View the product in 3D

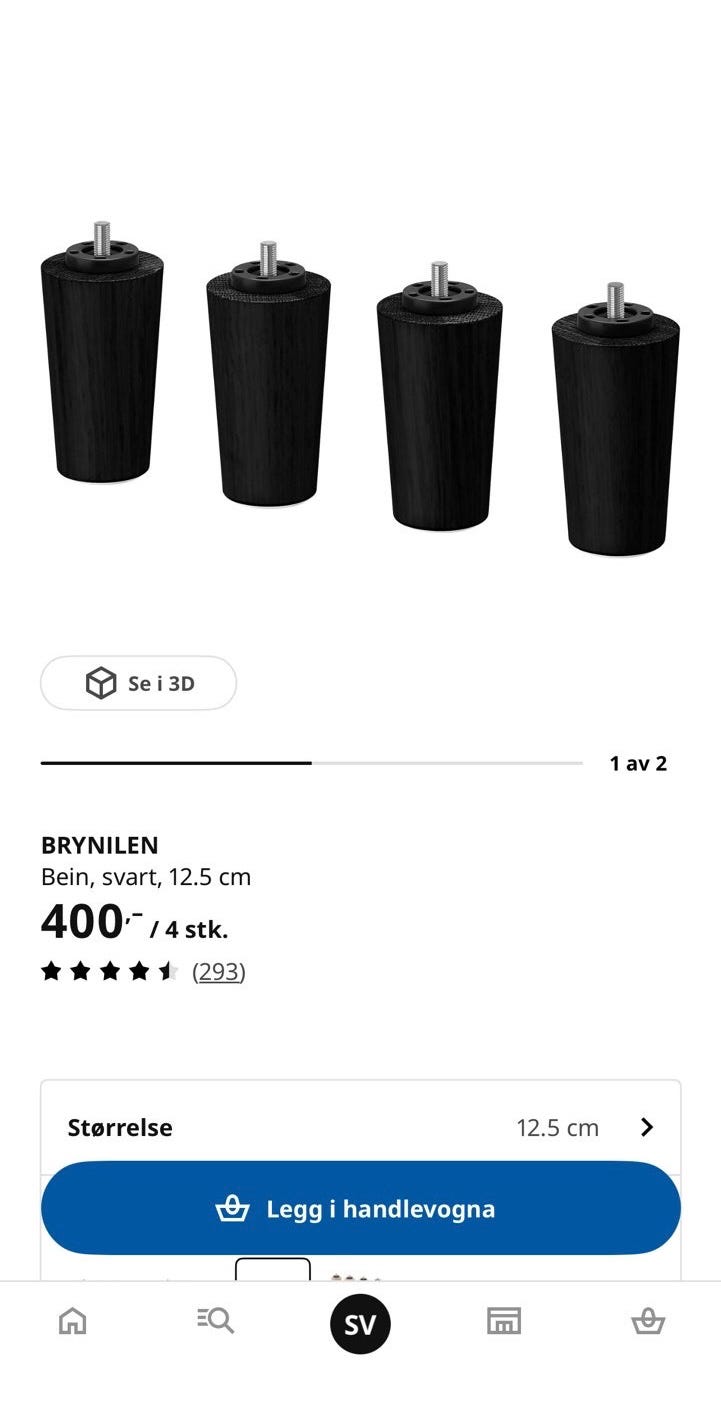(x=138, y=684)
